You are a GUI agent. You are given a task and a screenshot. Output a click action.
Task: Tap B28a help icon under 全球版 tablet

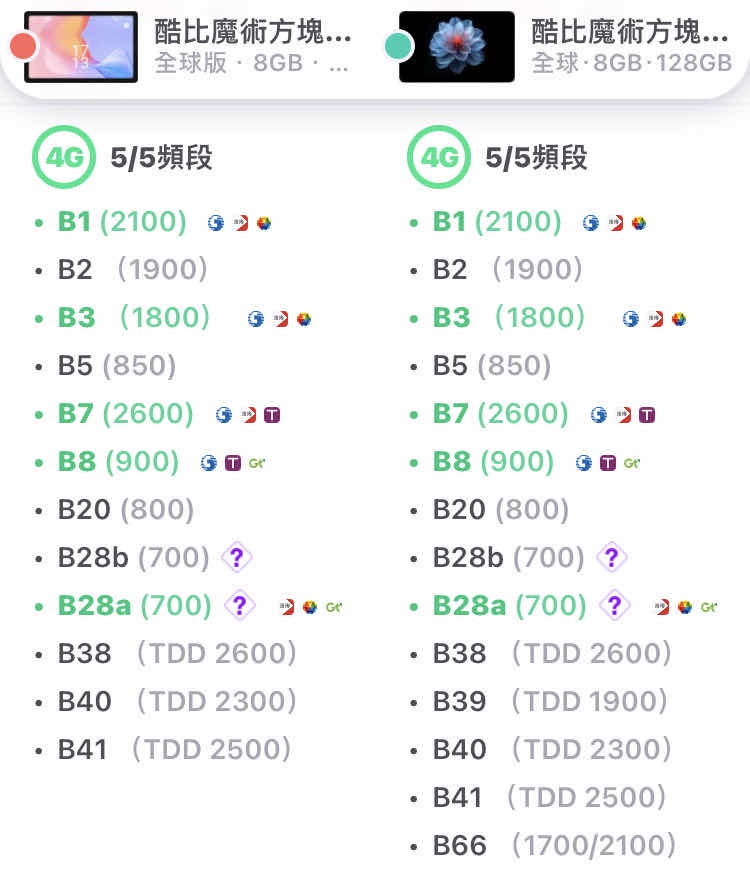point(238,605)
